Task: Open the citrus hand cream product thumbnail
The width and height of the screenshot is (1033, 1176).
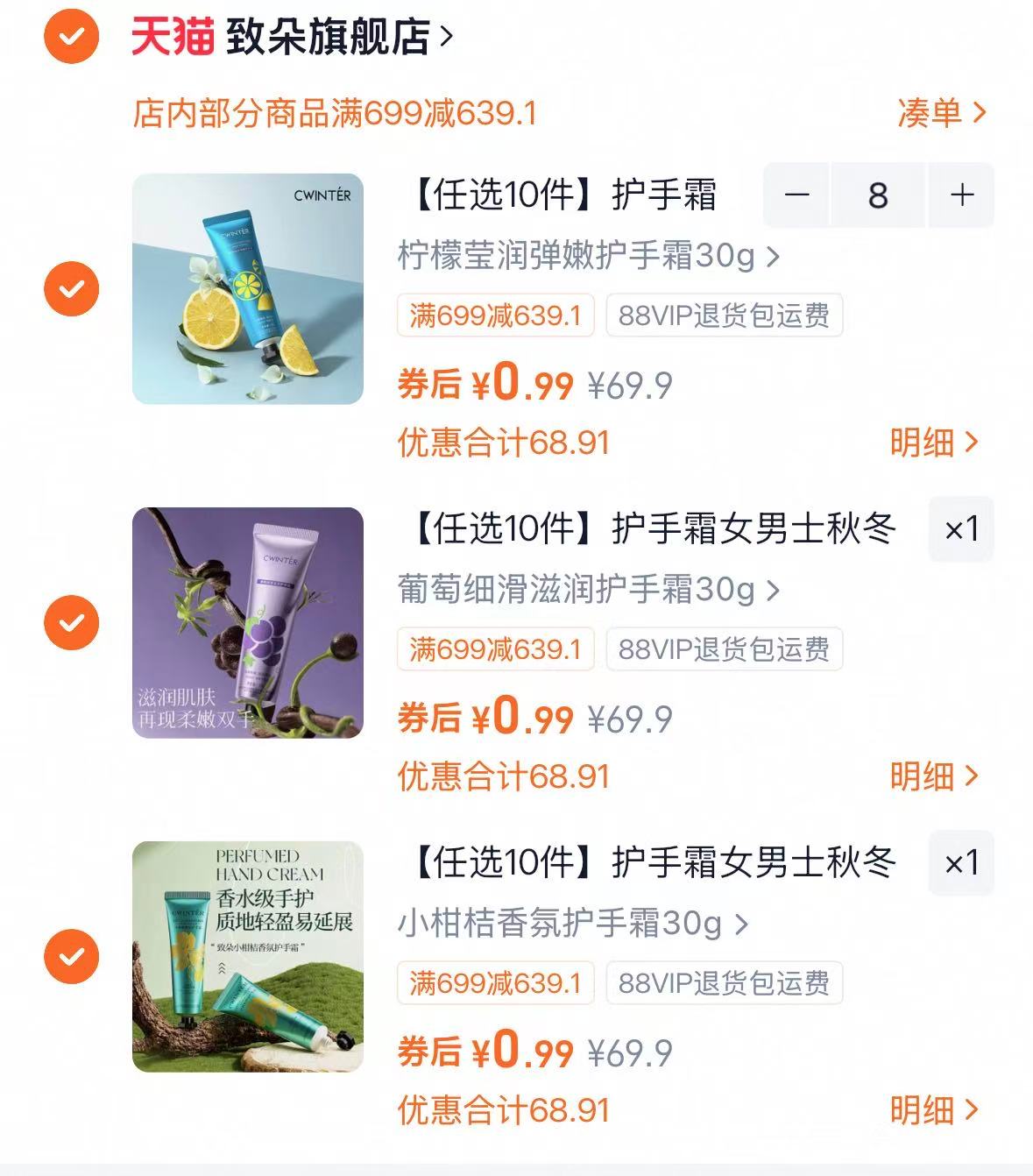Action: click(x=249, y=960)
